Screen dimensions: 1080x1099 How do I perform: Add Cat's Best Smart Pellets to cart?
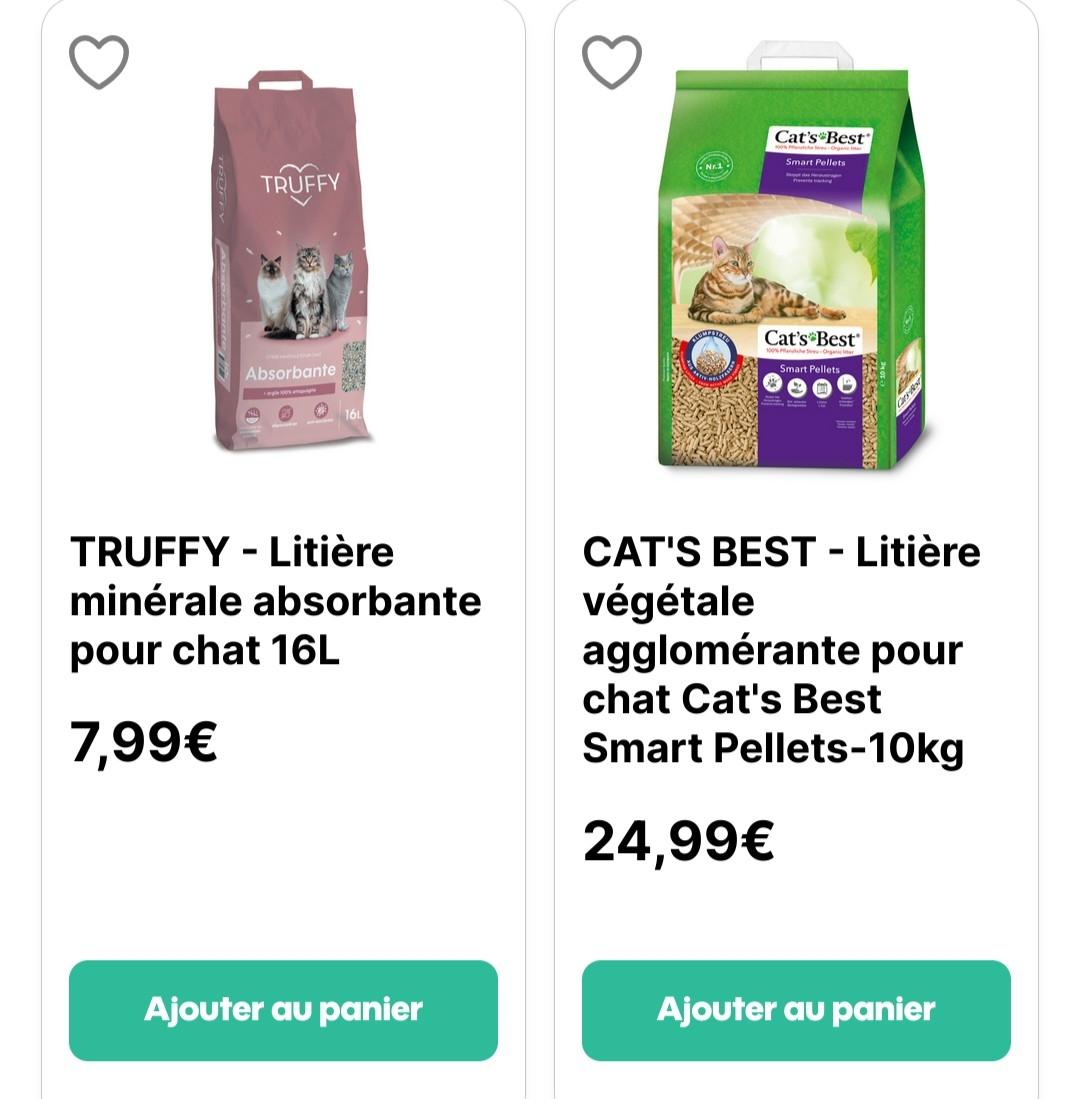pyautogui.click(x=796, y=1010)
